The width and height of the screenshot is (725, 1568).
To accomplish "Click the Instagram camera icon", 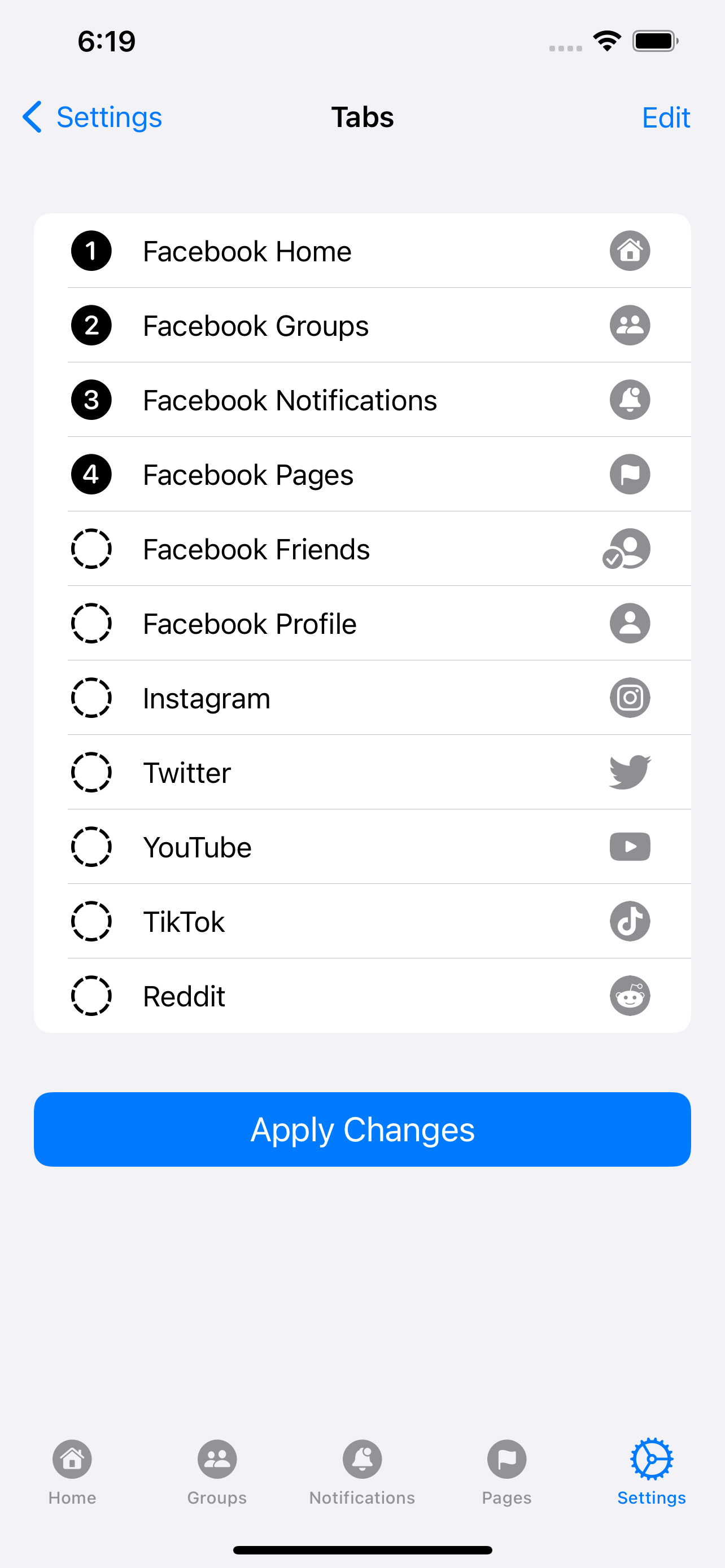I will [630, 698].
